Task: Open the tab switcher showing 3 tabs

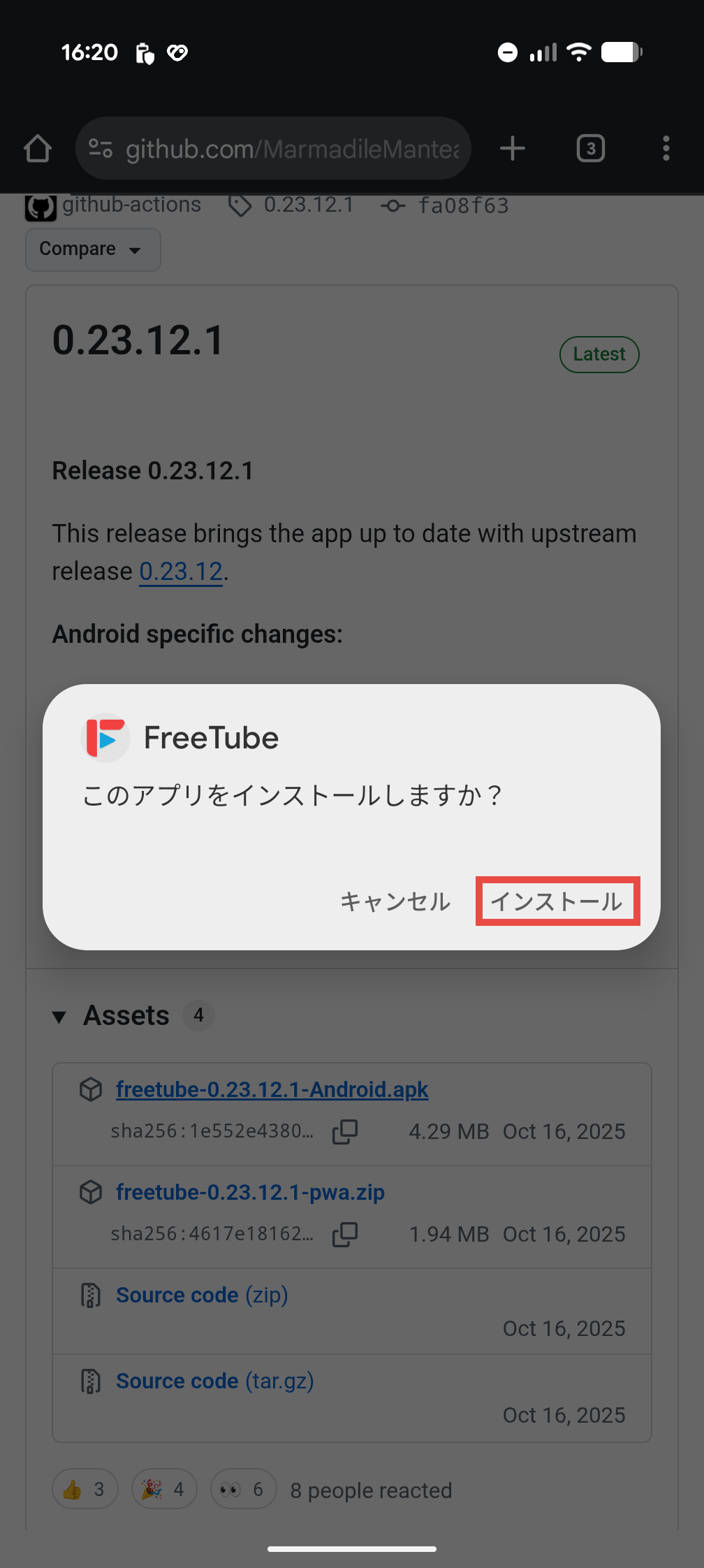Action: [x=590, y=149]
